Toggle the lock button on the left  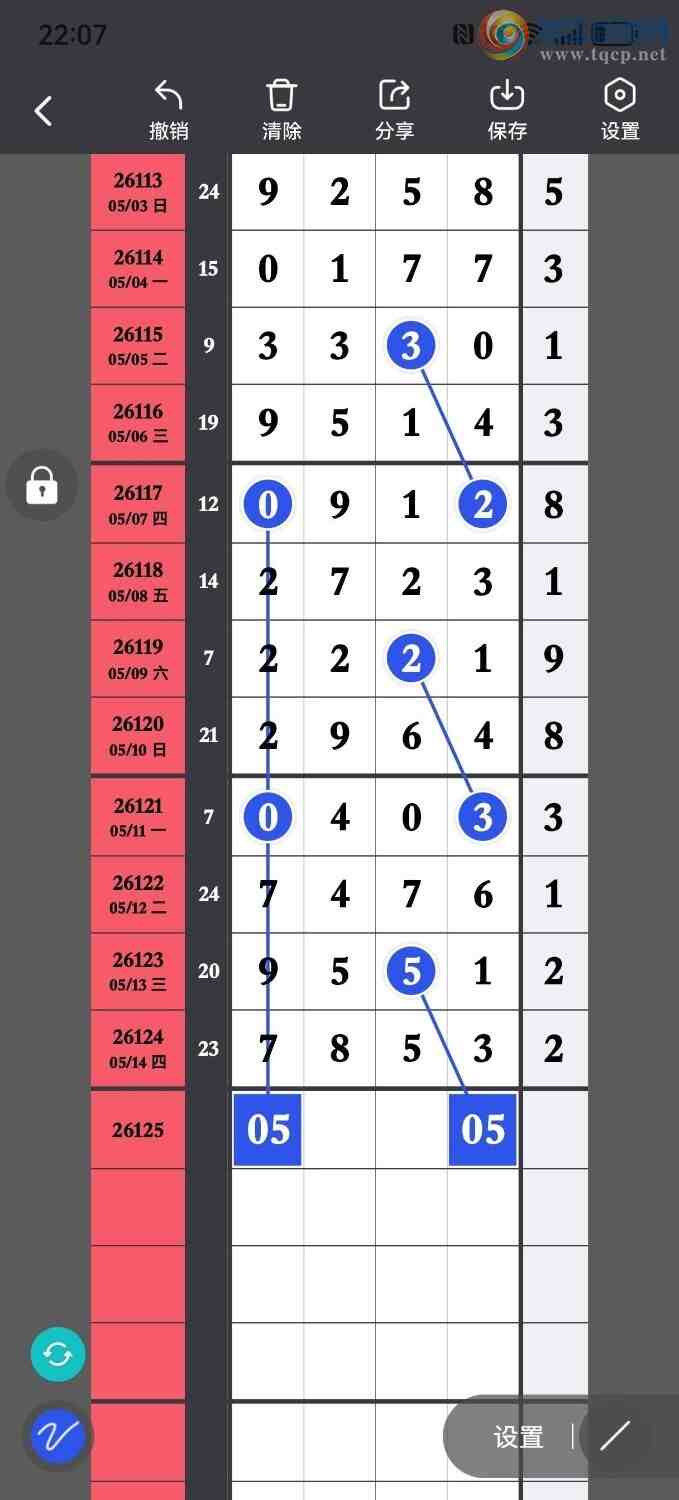(42, 486)
